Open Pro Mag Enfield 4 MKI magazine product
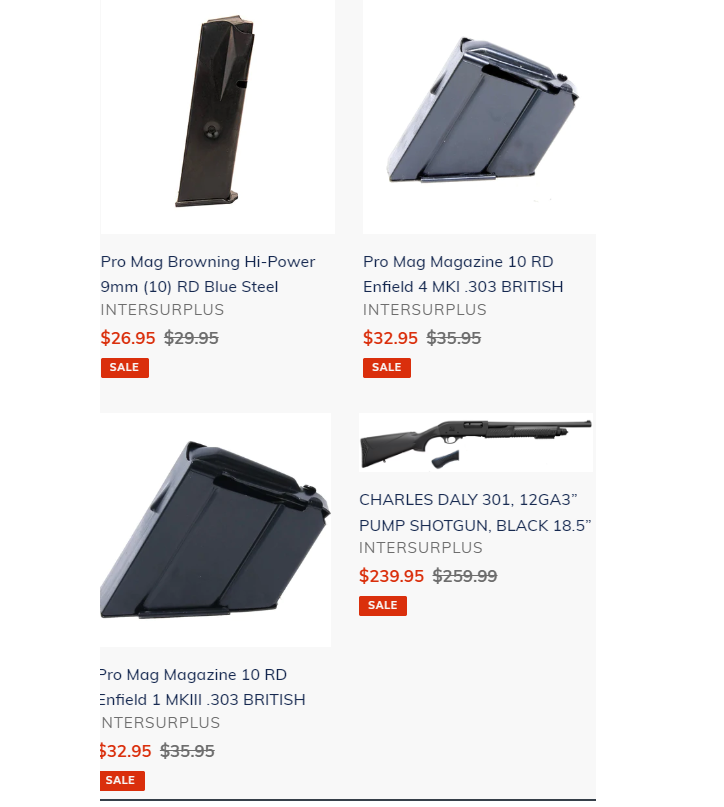This screenshot has height=807, width=724. click(462, 274)
